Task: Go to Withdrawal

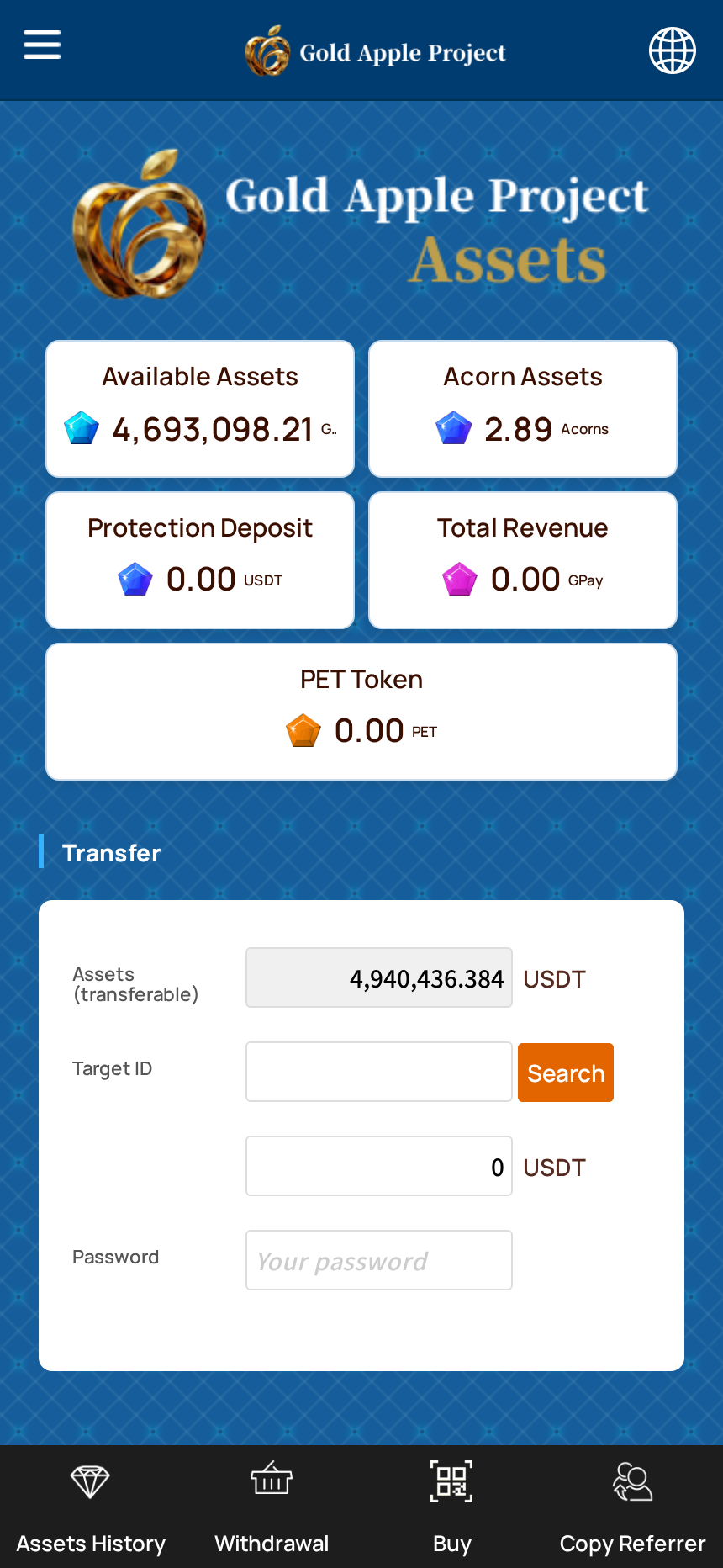Action: point(272,1507)
